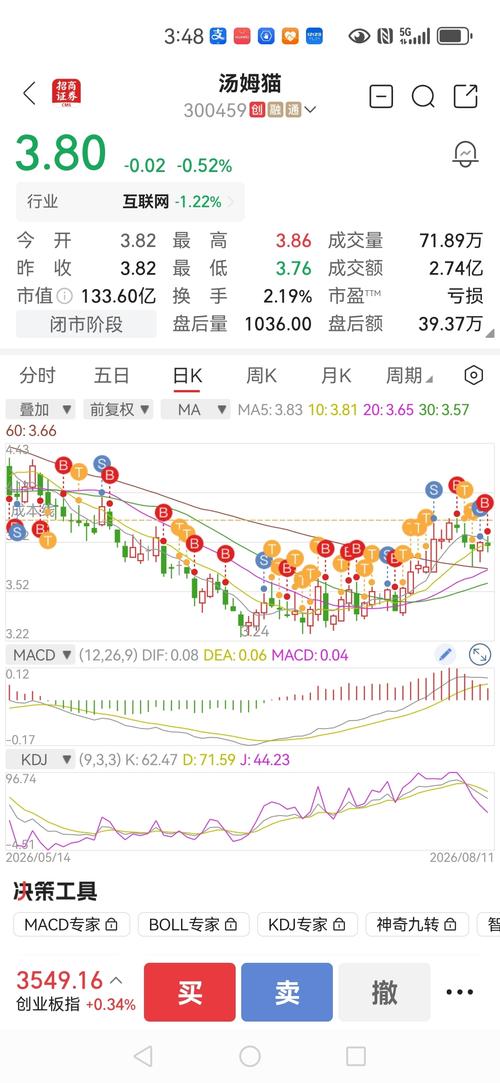Open the 互联网 industry row
The width and height of the screenshot is (500, 1083).
pyautogui.click(x=130, y=202)
